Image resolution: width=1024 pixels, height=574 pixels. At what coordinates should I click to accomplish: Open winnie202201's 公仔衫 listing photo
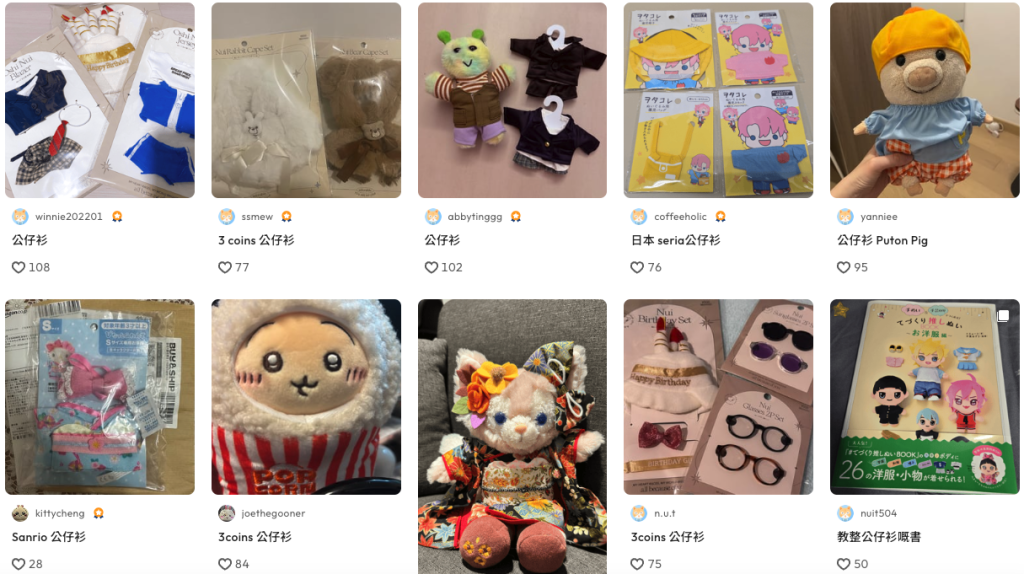click(99, 100)
